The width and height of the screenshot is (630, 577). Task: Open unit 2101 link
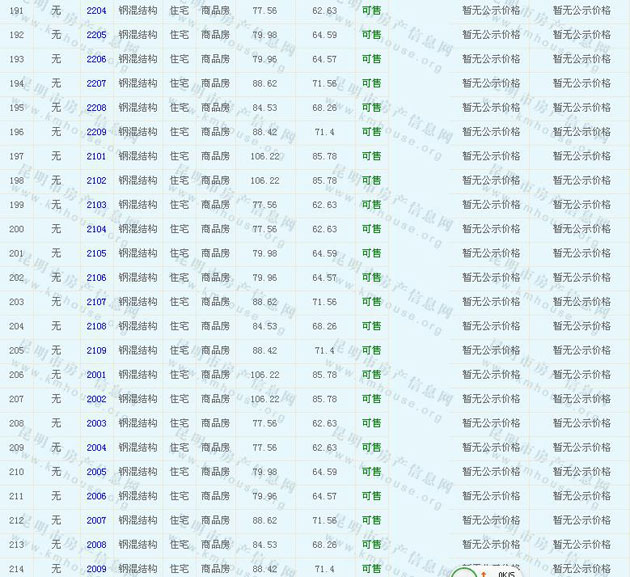click(96, 157)
